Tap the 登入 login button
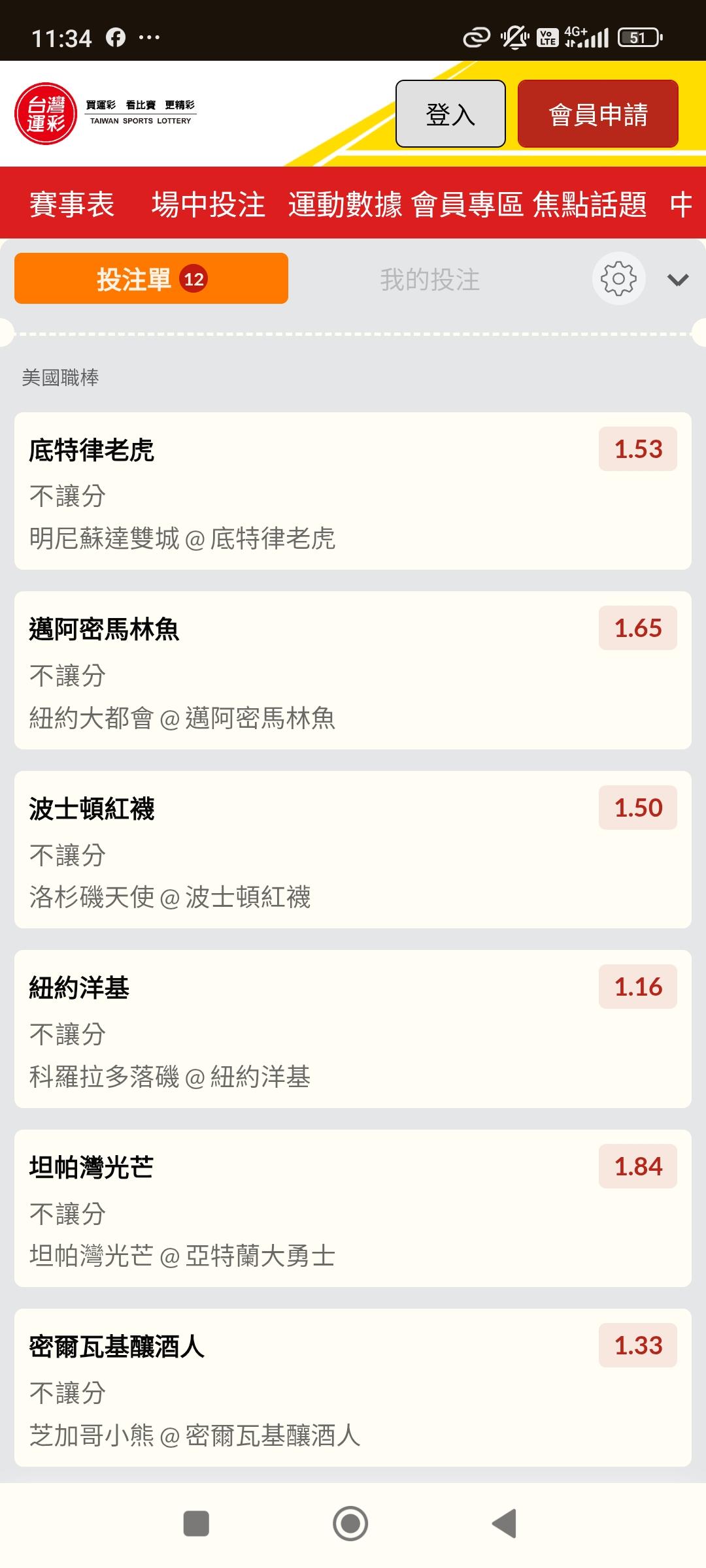The image size is (706, 1568). coord(450,114)
